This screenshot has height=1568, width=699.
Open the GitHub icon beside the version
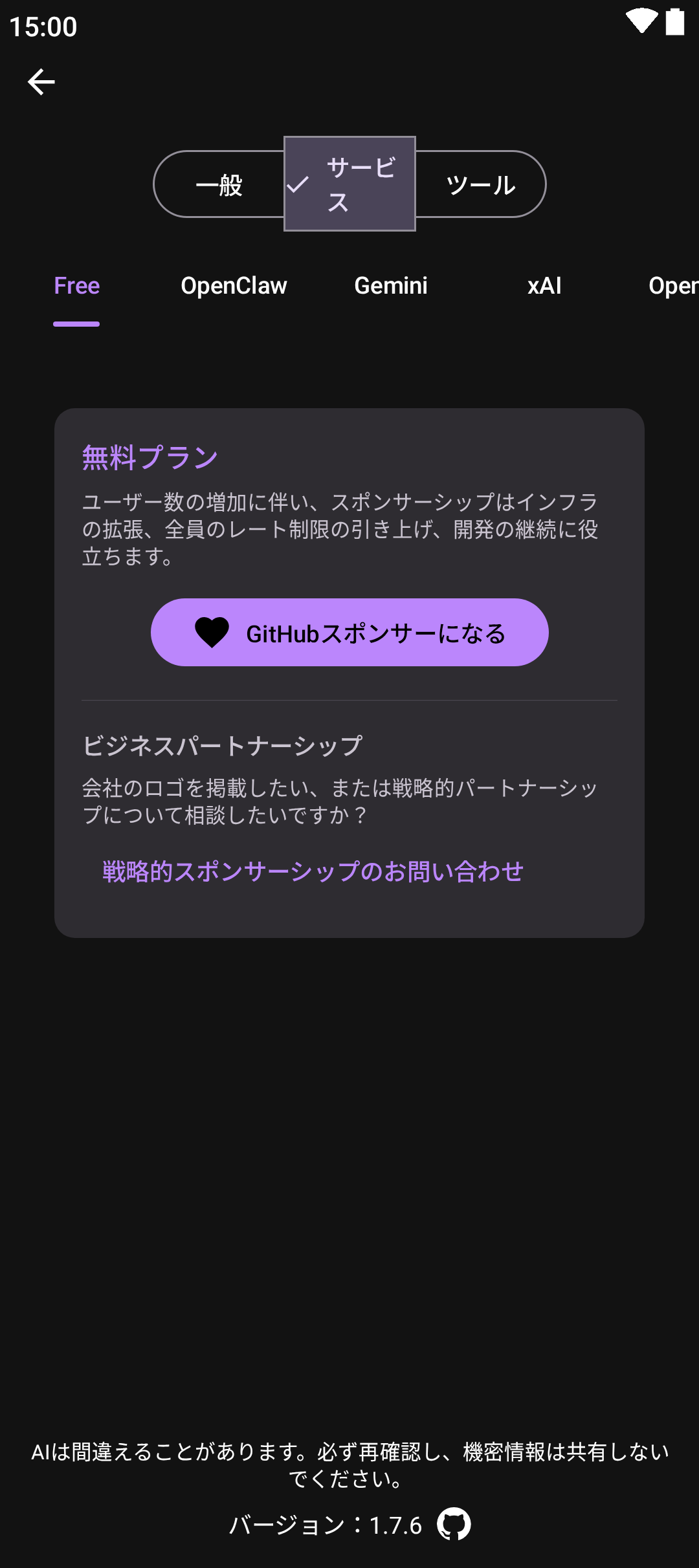click(454, 1525)
